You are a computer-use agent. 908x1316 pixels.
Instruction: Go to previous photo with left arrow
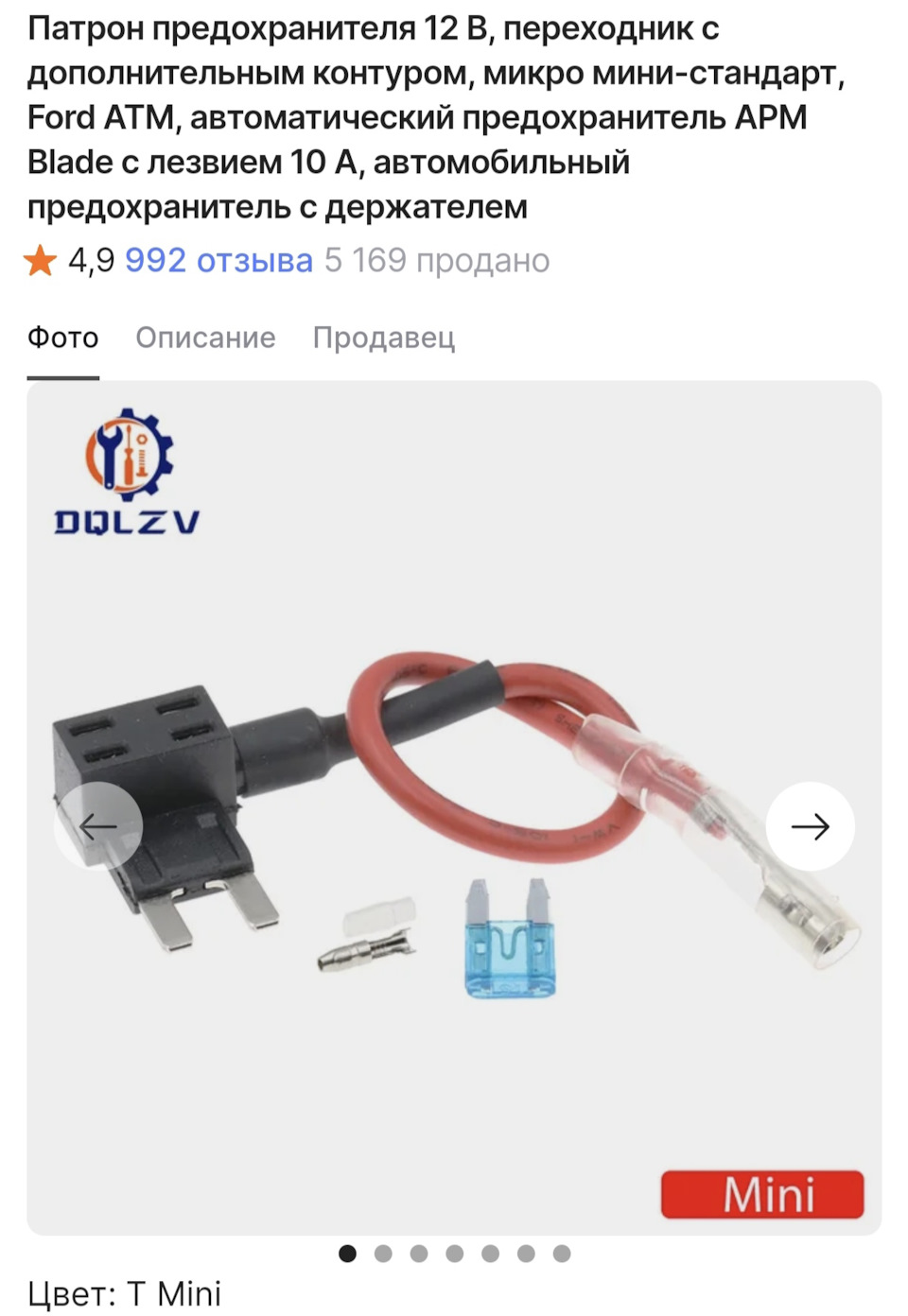98,826
